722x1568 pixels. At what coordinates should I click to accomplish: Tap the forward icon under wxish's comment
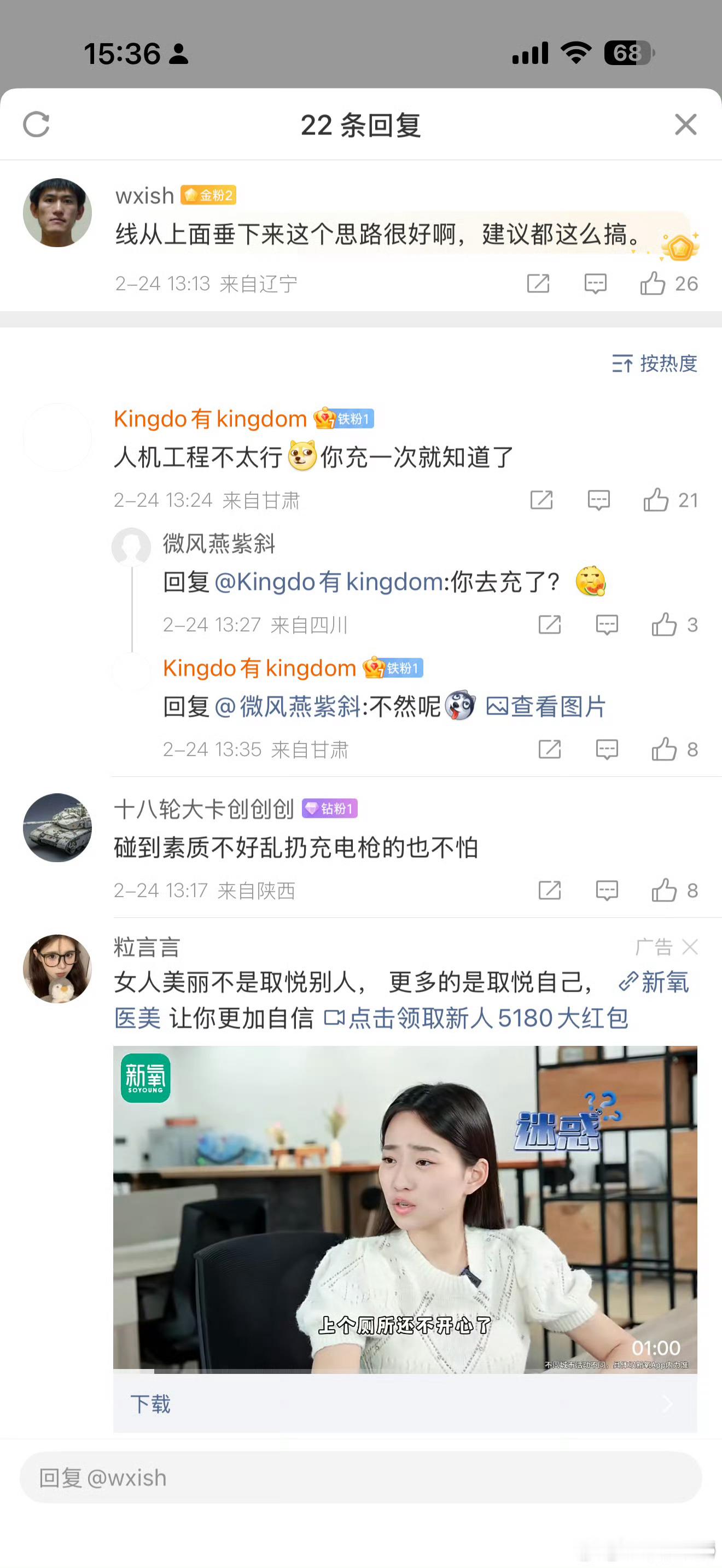(x=539, y=284)
